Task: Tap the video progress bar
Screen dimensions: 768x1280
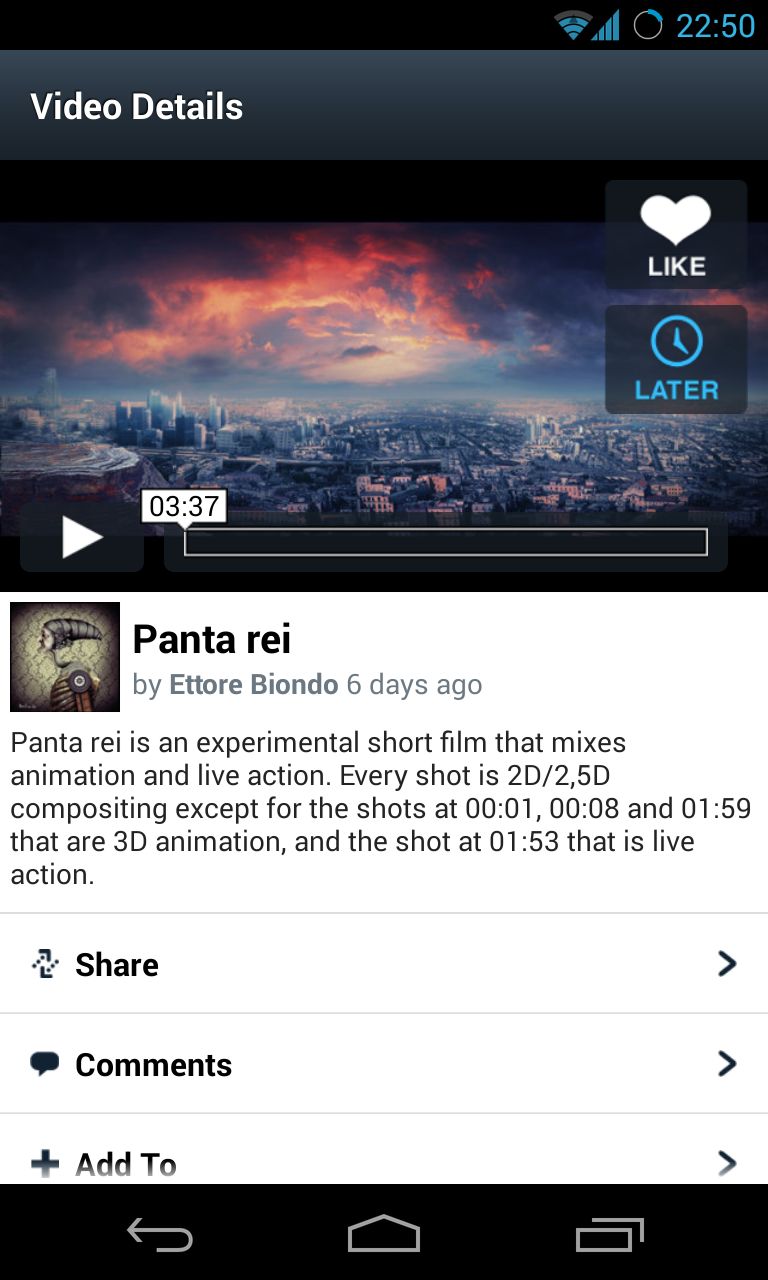Action: pyautogui.click(x=445, y=542)
